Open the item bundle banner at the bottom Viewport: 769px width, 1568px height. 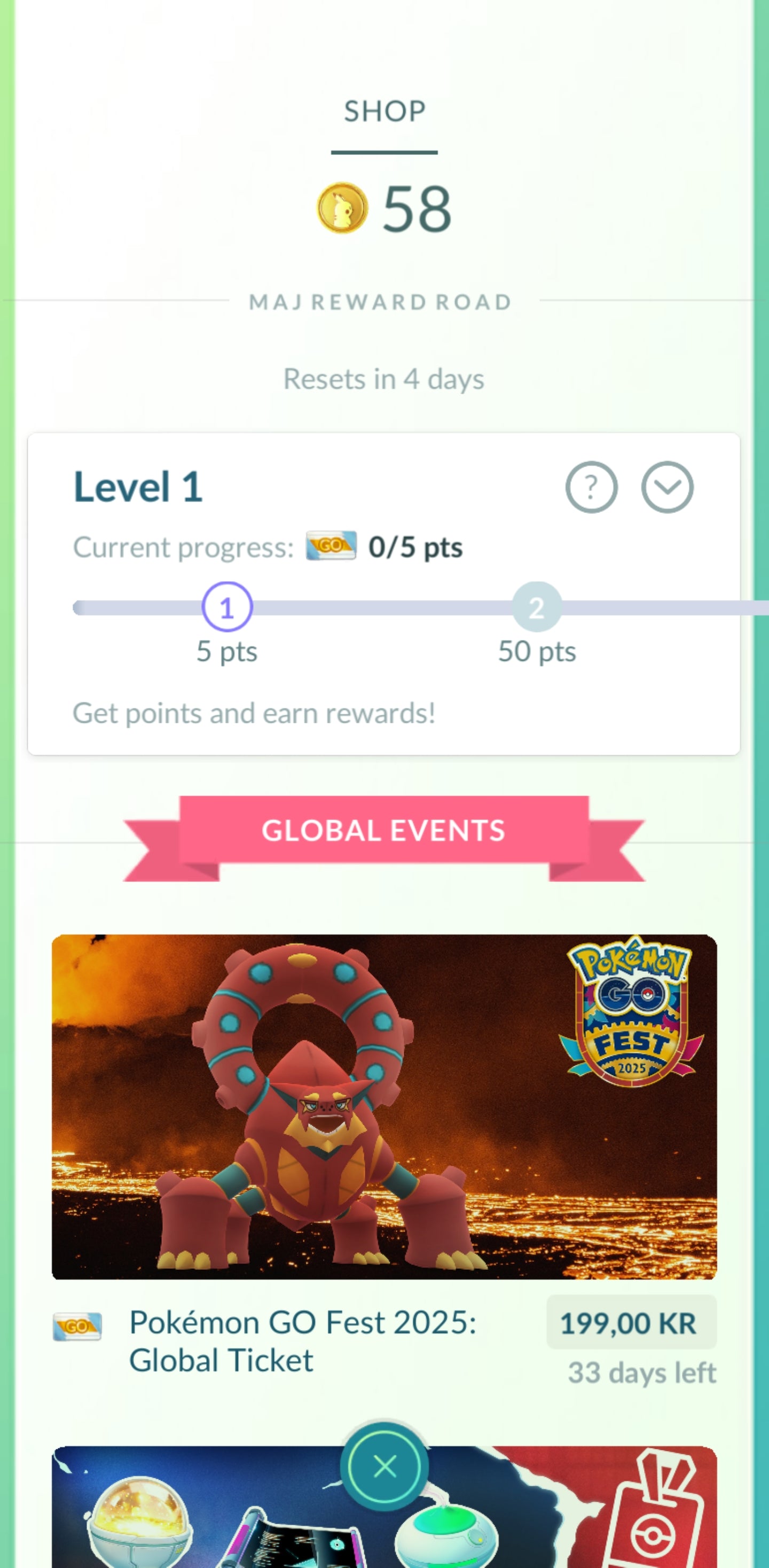tap(183, 1516)
